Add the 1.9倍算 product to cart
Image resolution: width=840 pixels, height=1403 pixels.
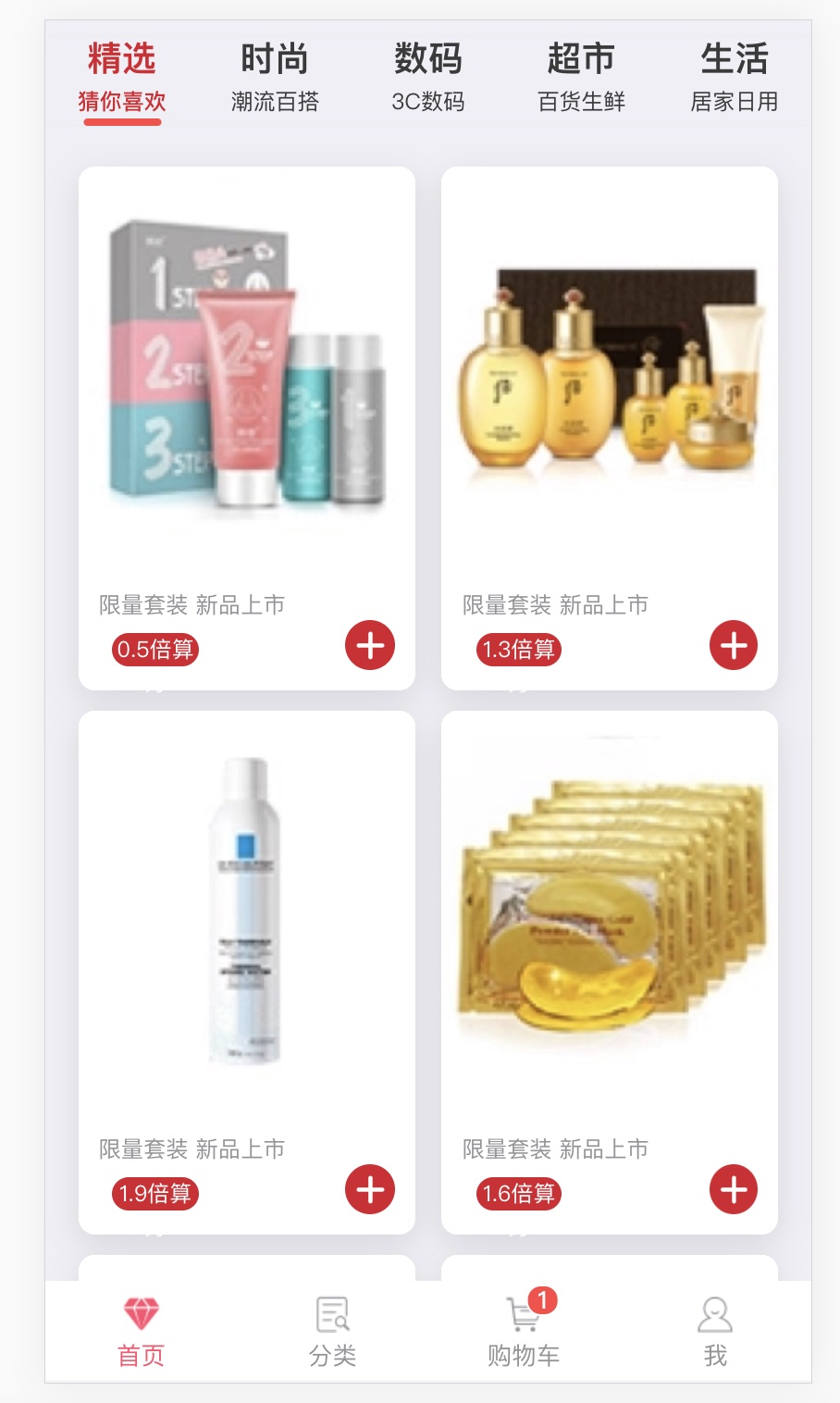[x=370, y=1189]
